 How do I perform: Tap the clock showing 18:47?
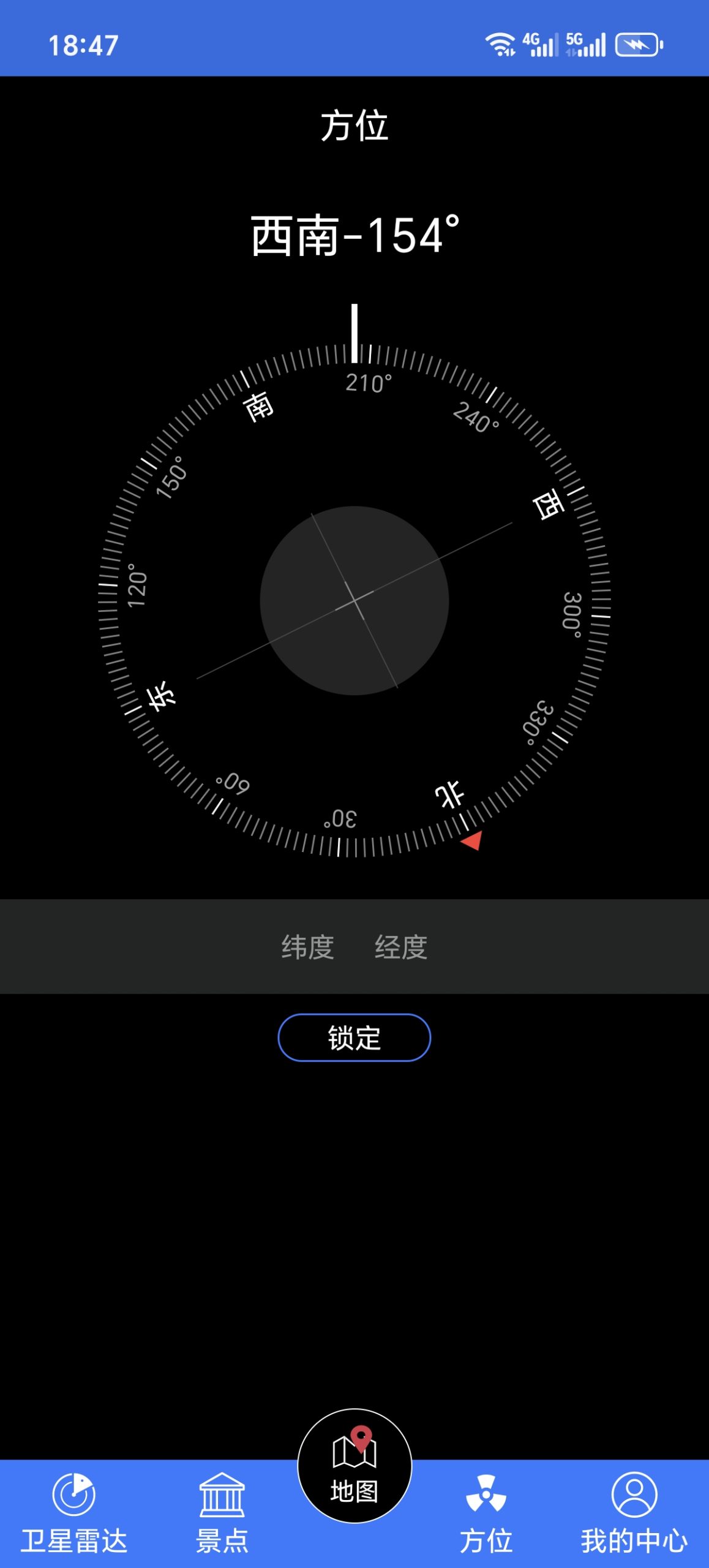coord(83,43)
